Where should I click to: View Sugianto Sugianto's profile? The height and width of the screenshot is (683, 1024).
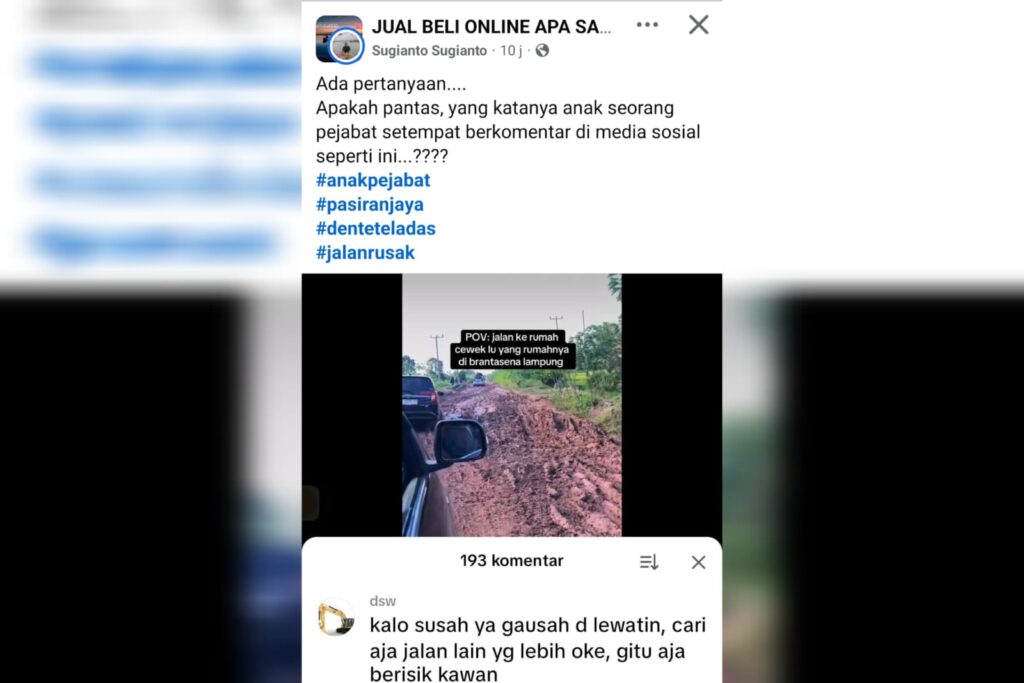(429, 50)
